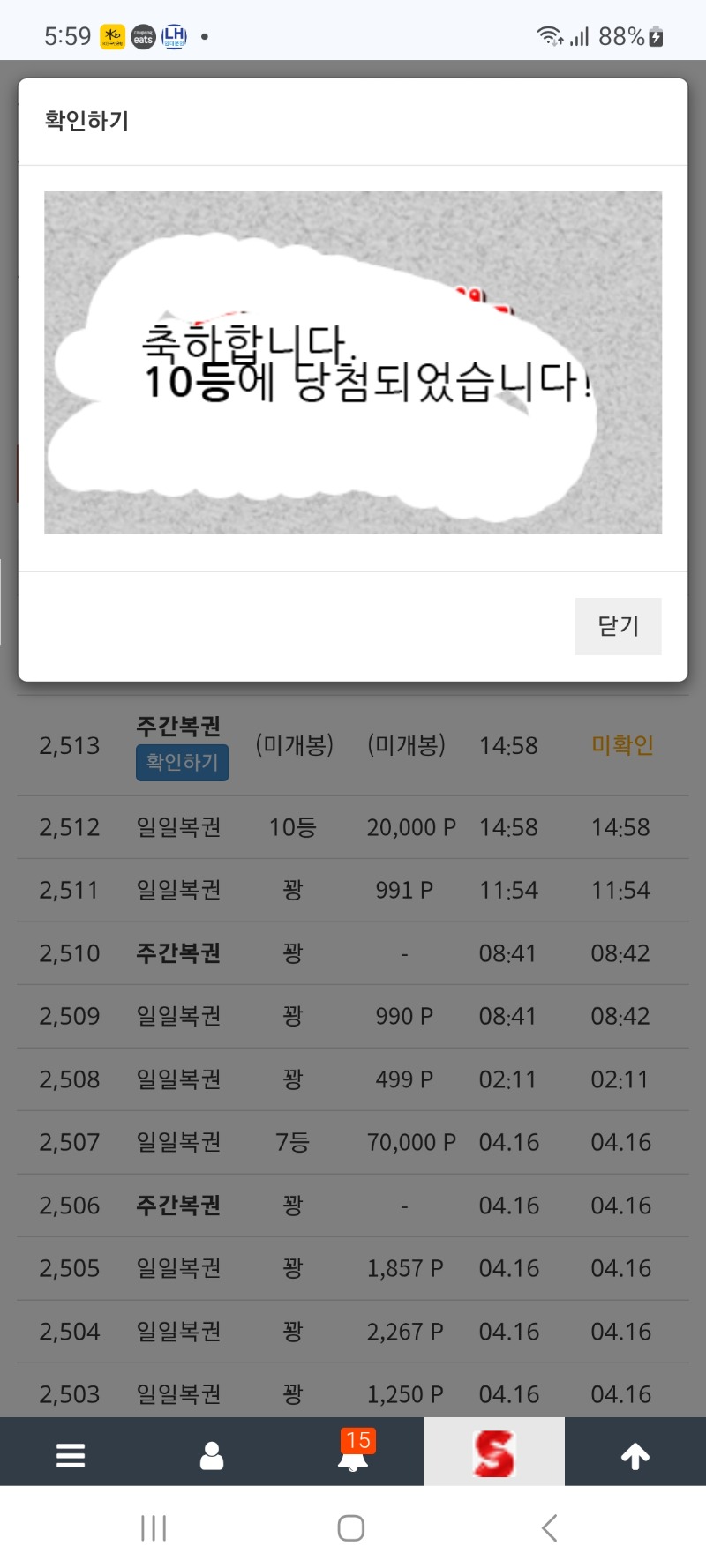Jump to top with the up arrow

(635, 1455)
